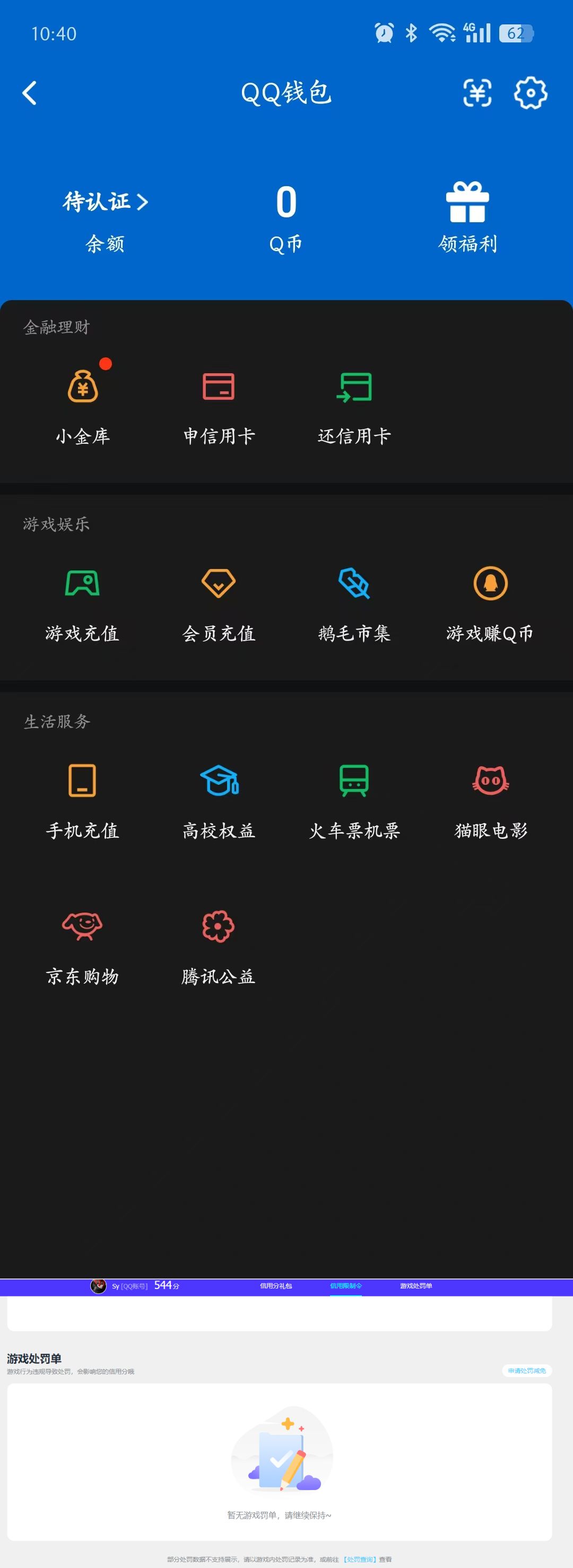Open 游戏赚Q币 to earn Q coins
This screenshot has width=573, height=1568.
(490, 602)
